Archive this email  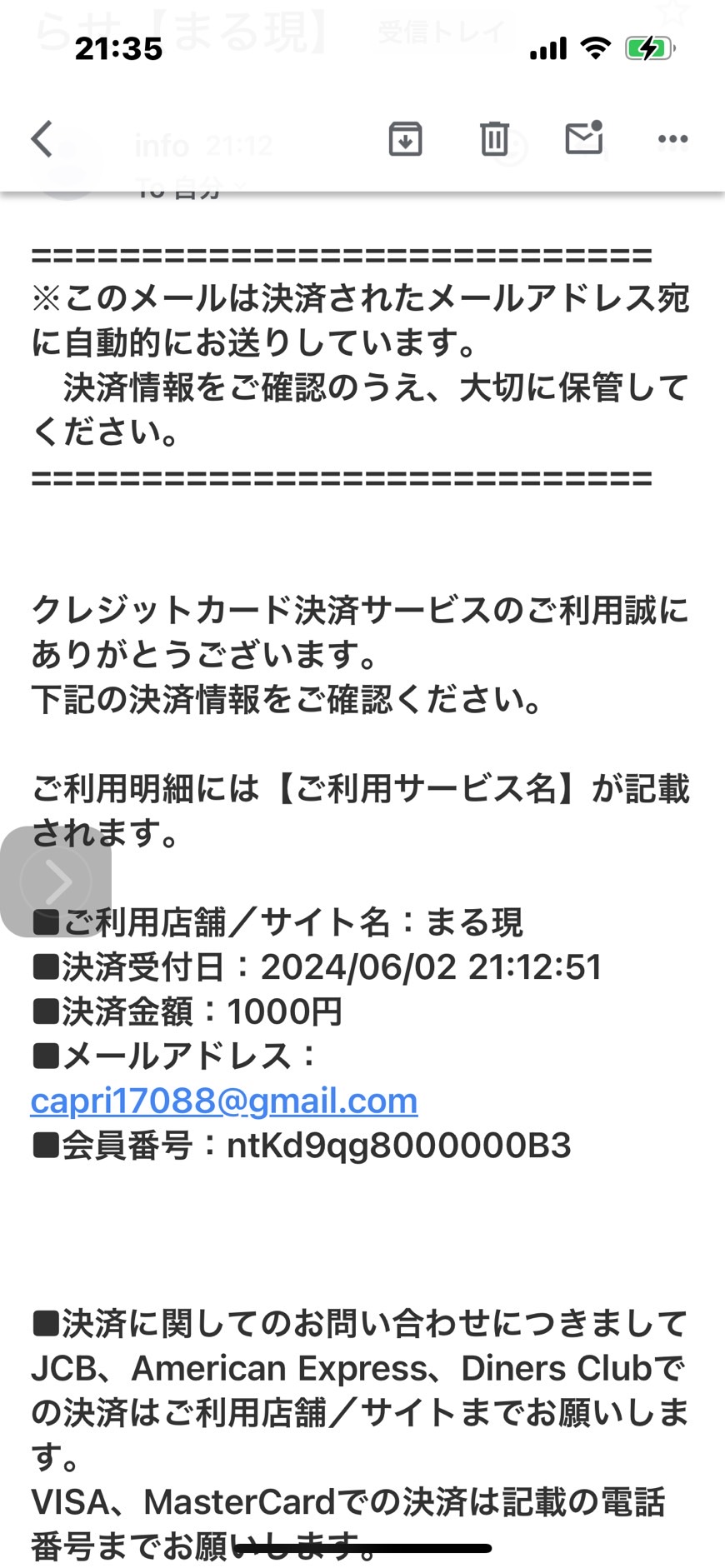[x=405, y=139]
